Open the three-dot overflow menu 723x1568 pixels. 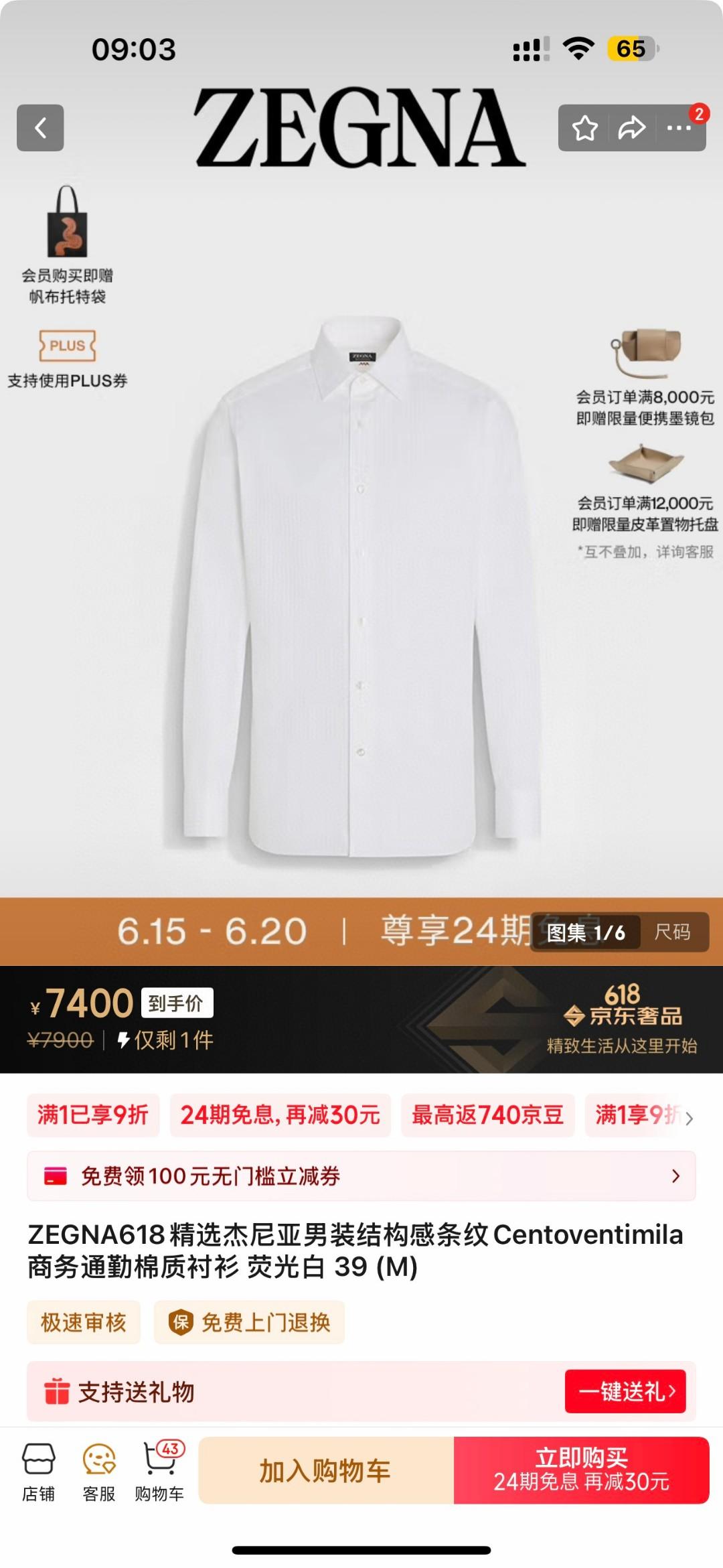(679, 127)
